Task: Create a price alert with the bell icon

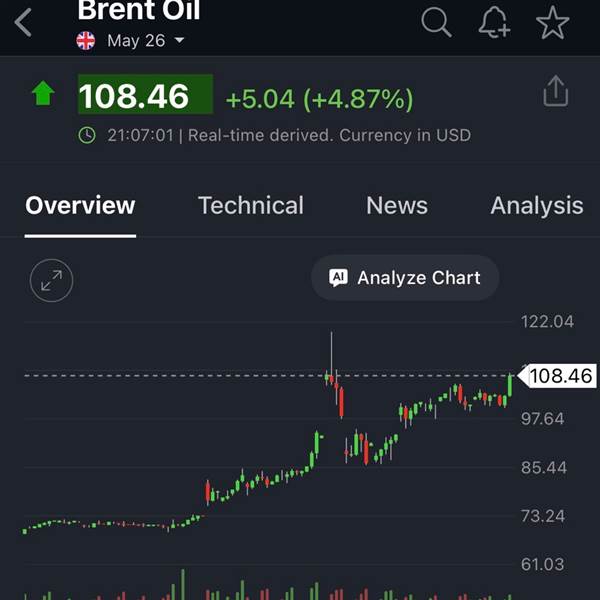Action: tap(494, 22)
